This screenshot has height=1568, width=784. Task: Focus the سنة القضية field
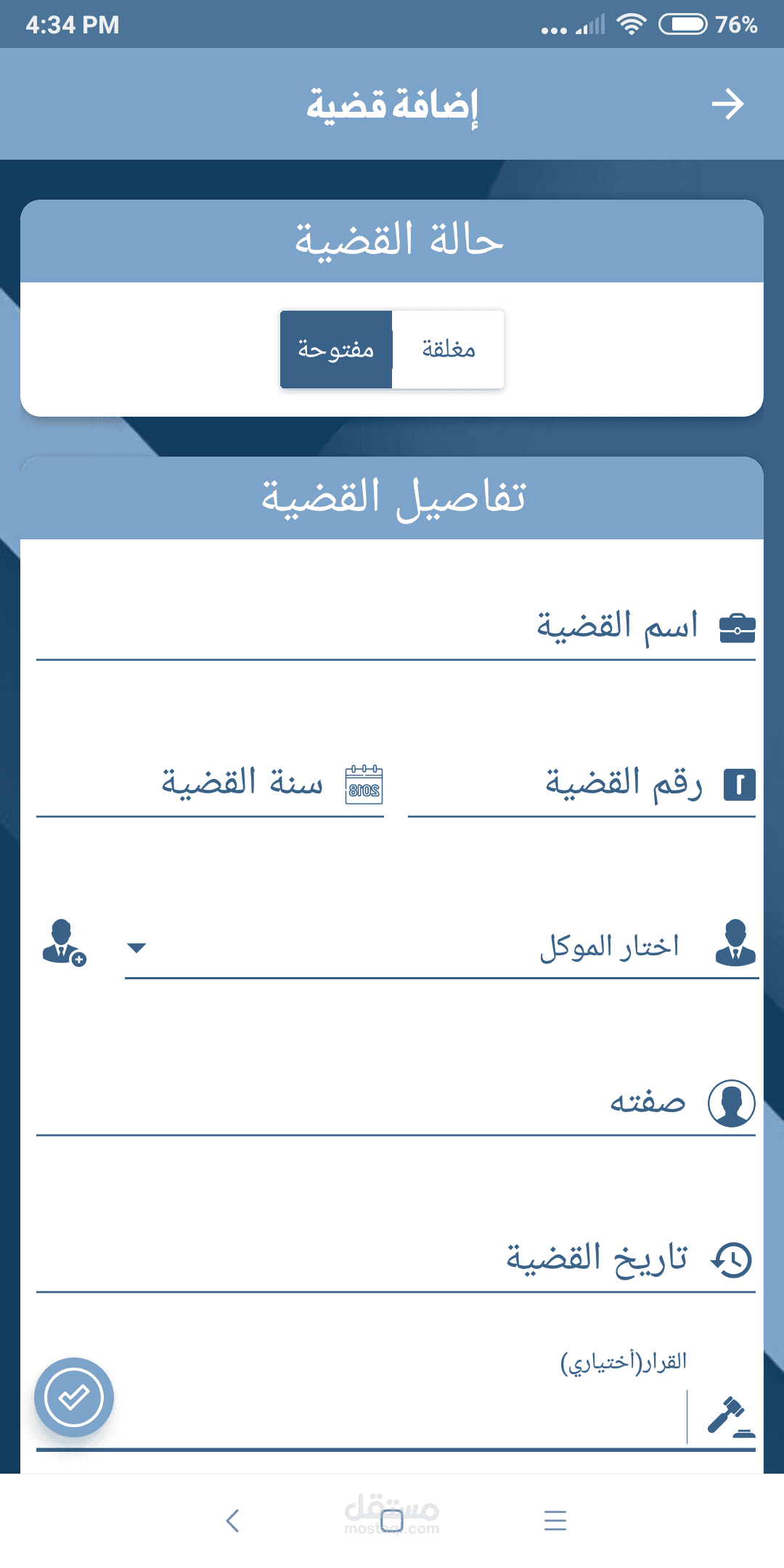click(x=211, y=784)
